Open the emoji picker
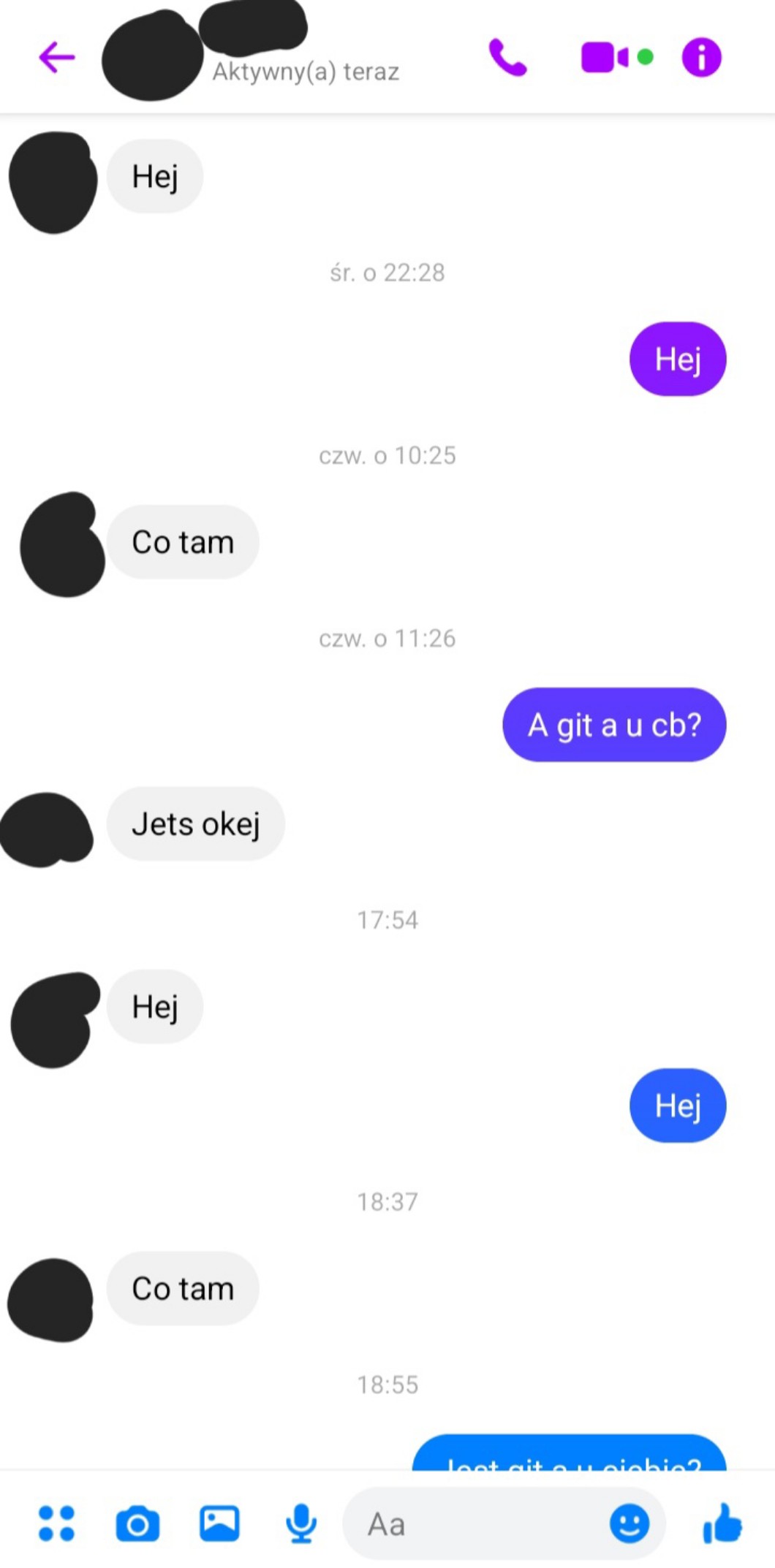Screen dimensions: 775x1568 (629, 1524)
